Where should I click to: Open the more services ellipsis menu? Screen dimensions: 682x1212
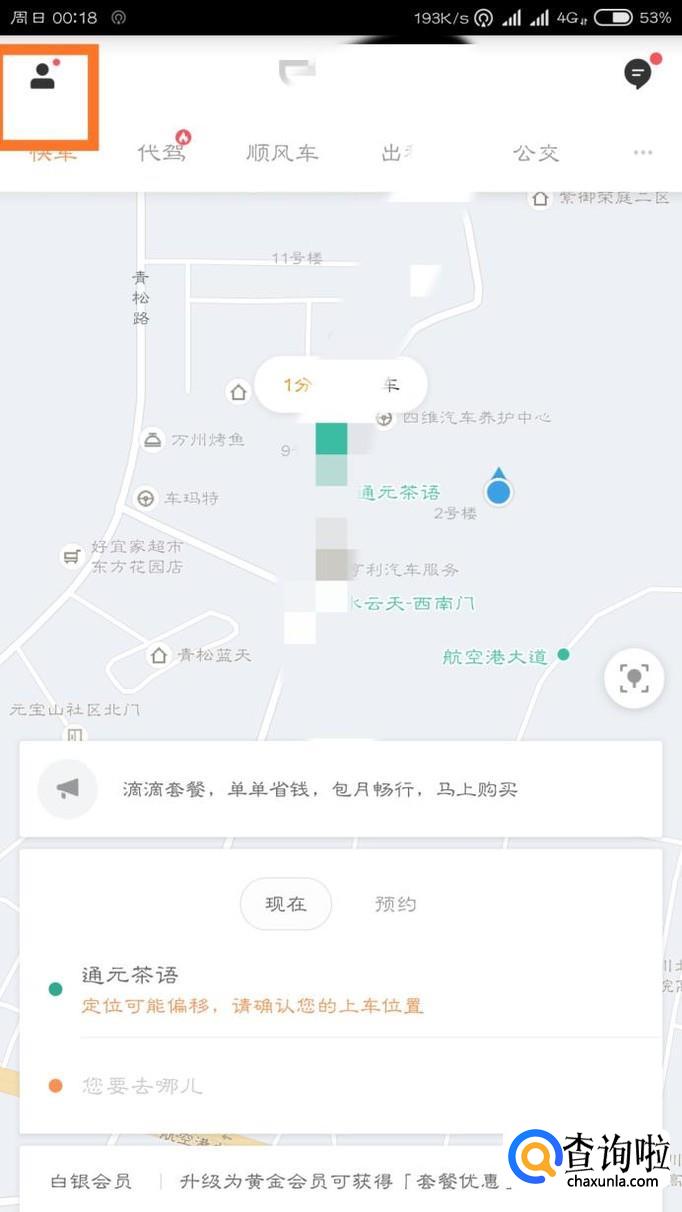click(643, 153)
